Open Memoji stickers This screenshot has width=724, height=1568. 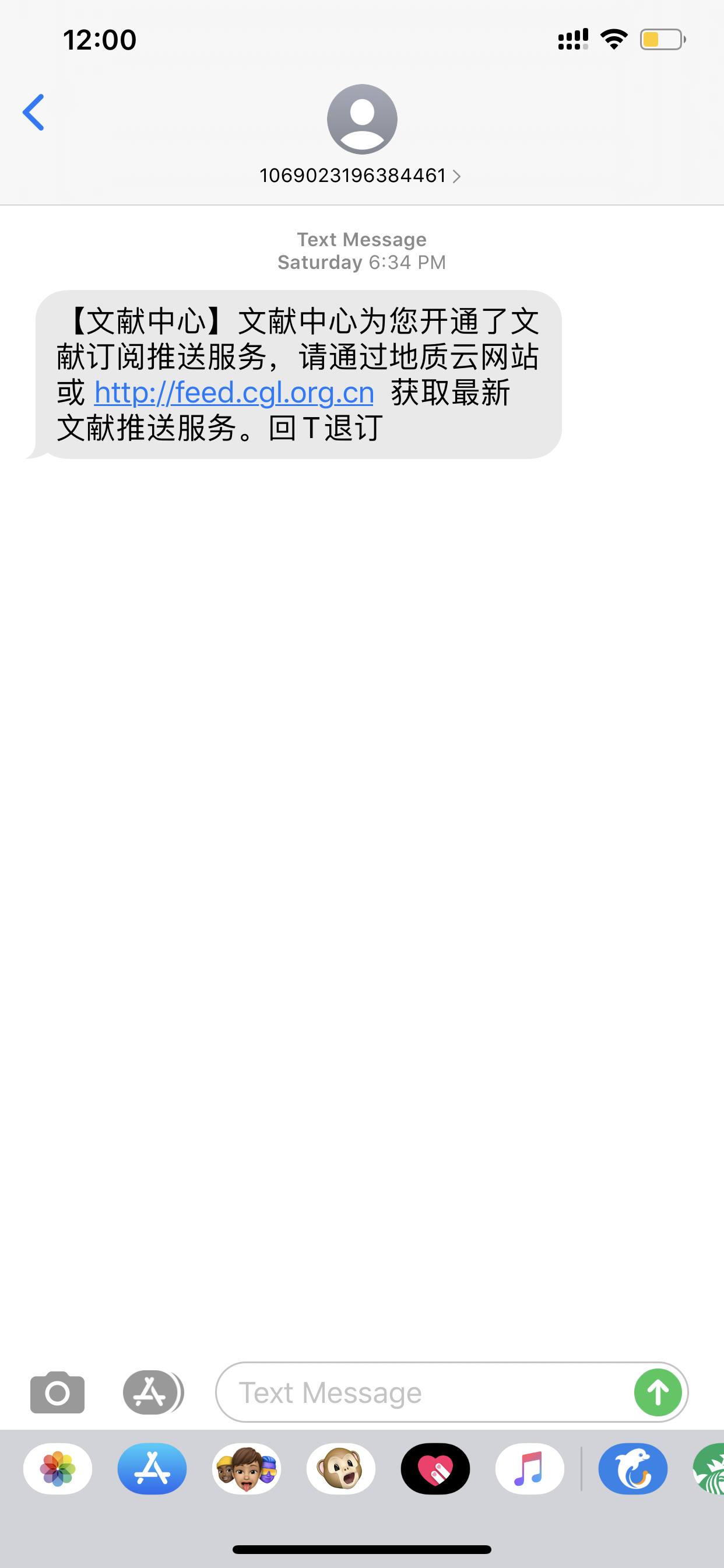(x=247, y=1469)
